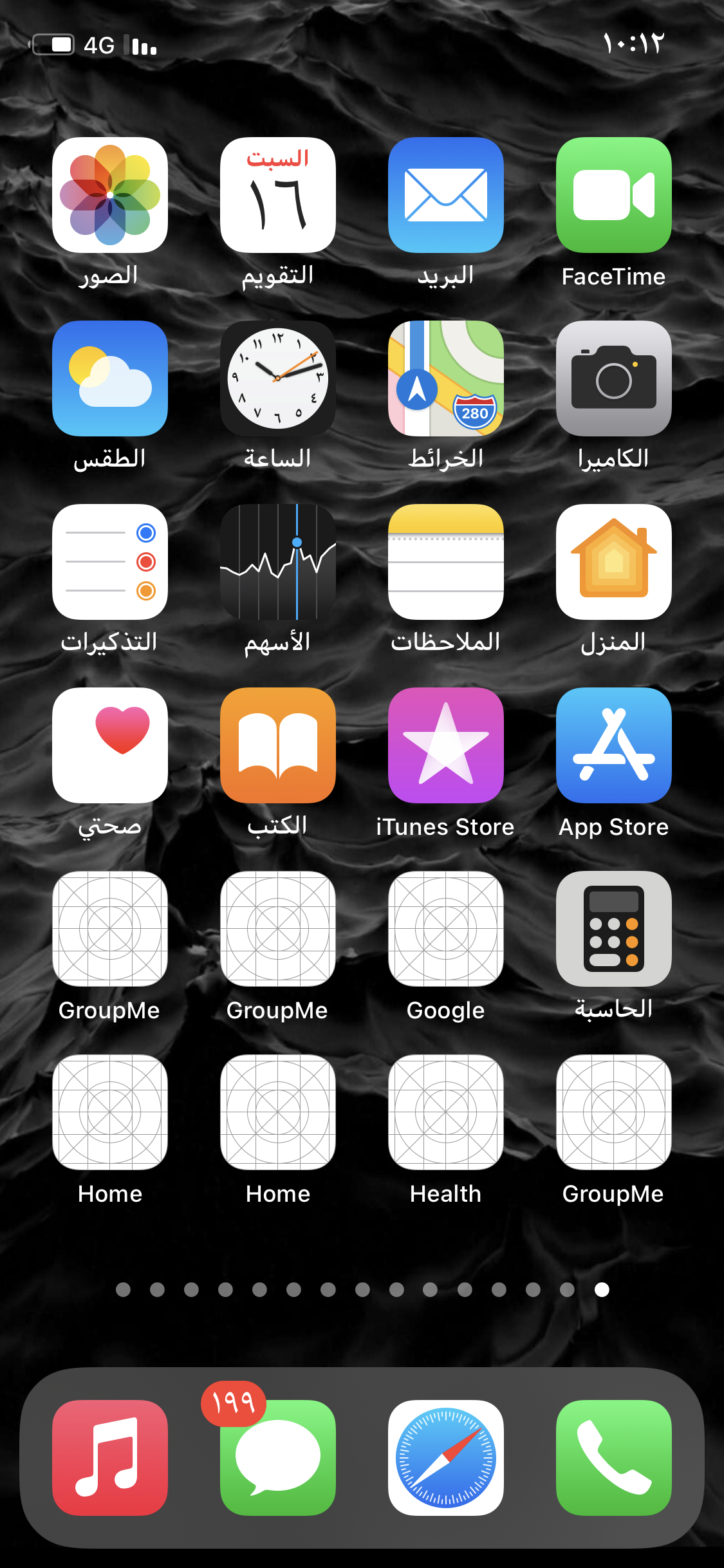Open the Health placeholder app
724x1568 pixels.
point(446,1112)
